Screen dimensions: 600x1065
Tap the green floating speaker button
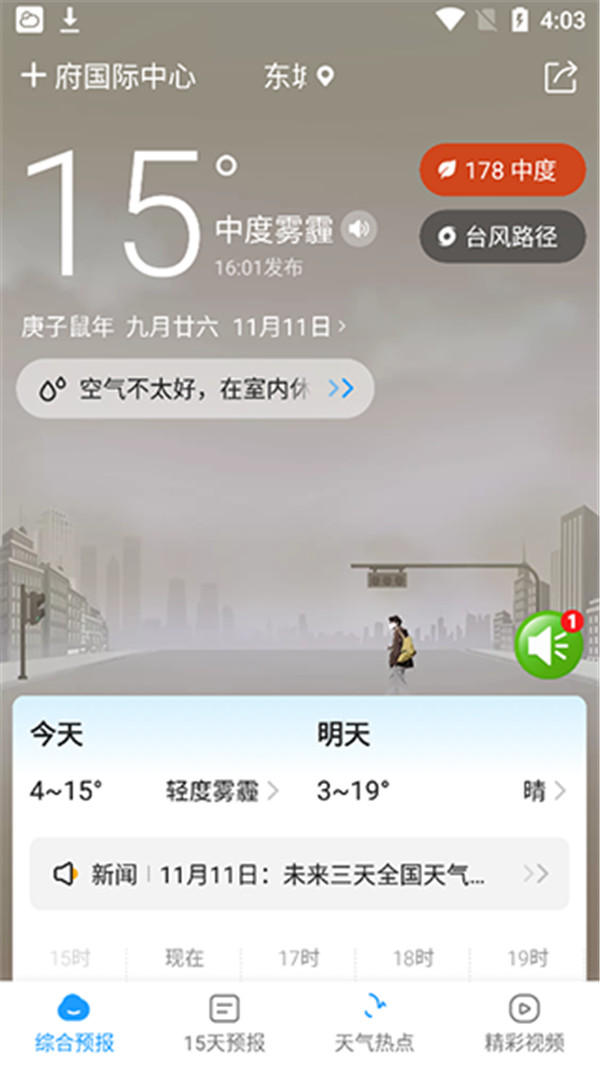pos(548,646)
